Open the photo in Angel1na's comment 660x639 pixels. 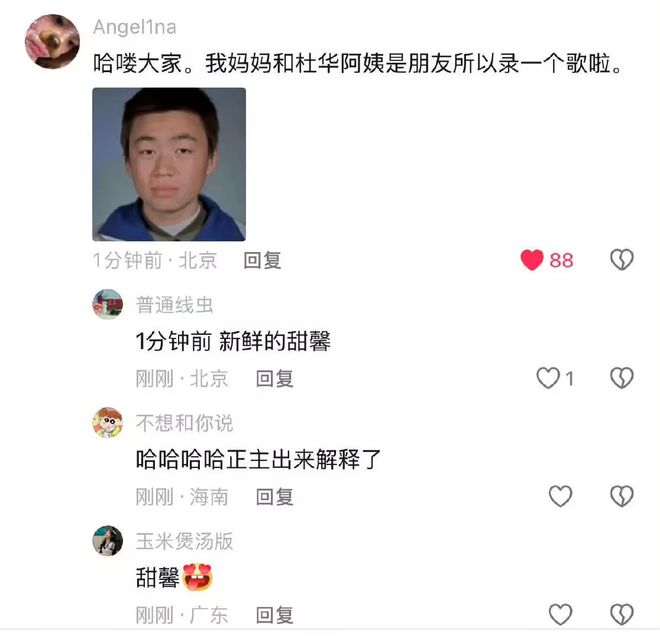169,164
